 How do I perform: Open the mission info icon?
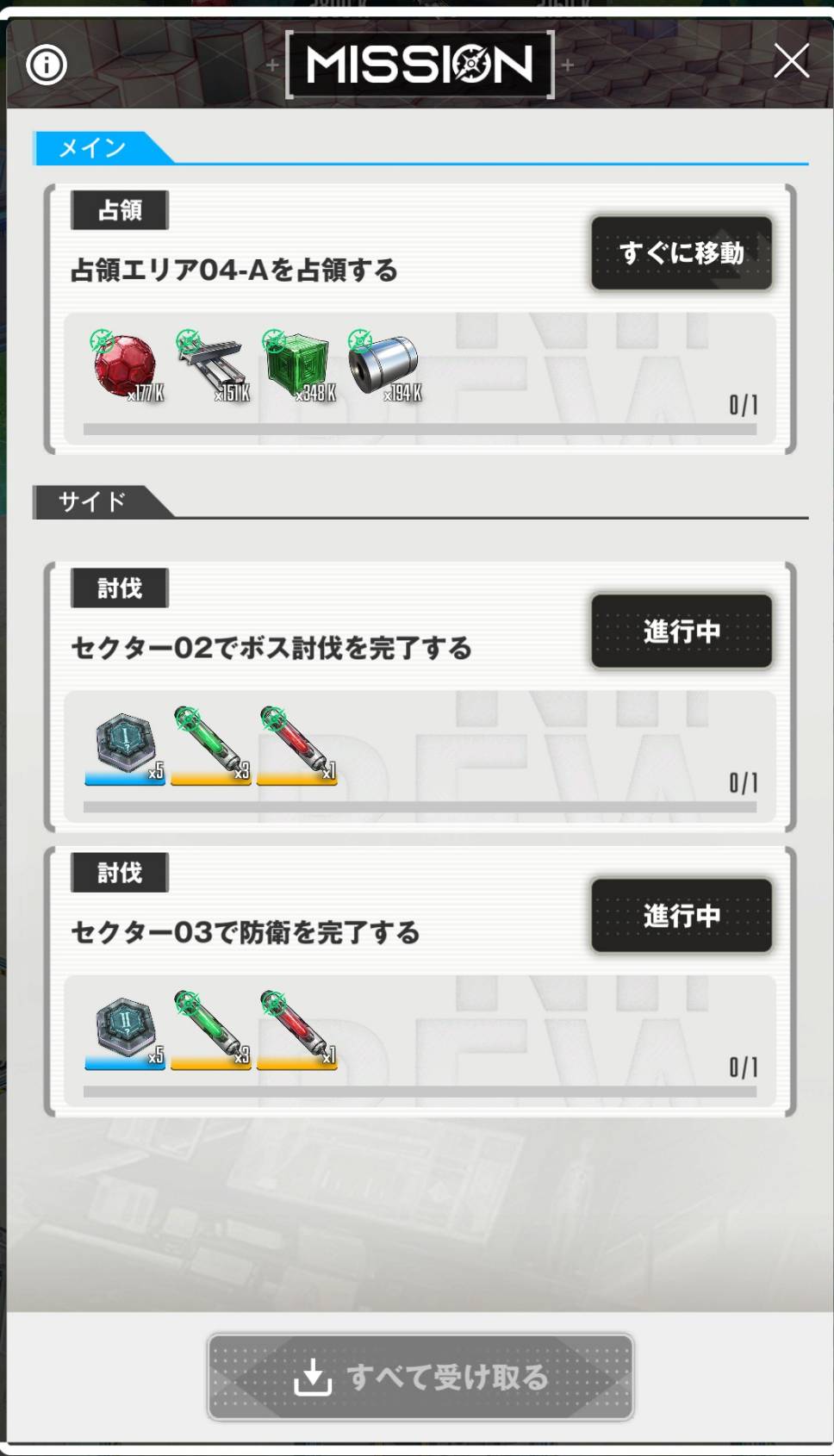coord(47,65)
